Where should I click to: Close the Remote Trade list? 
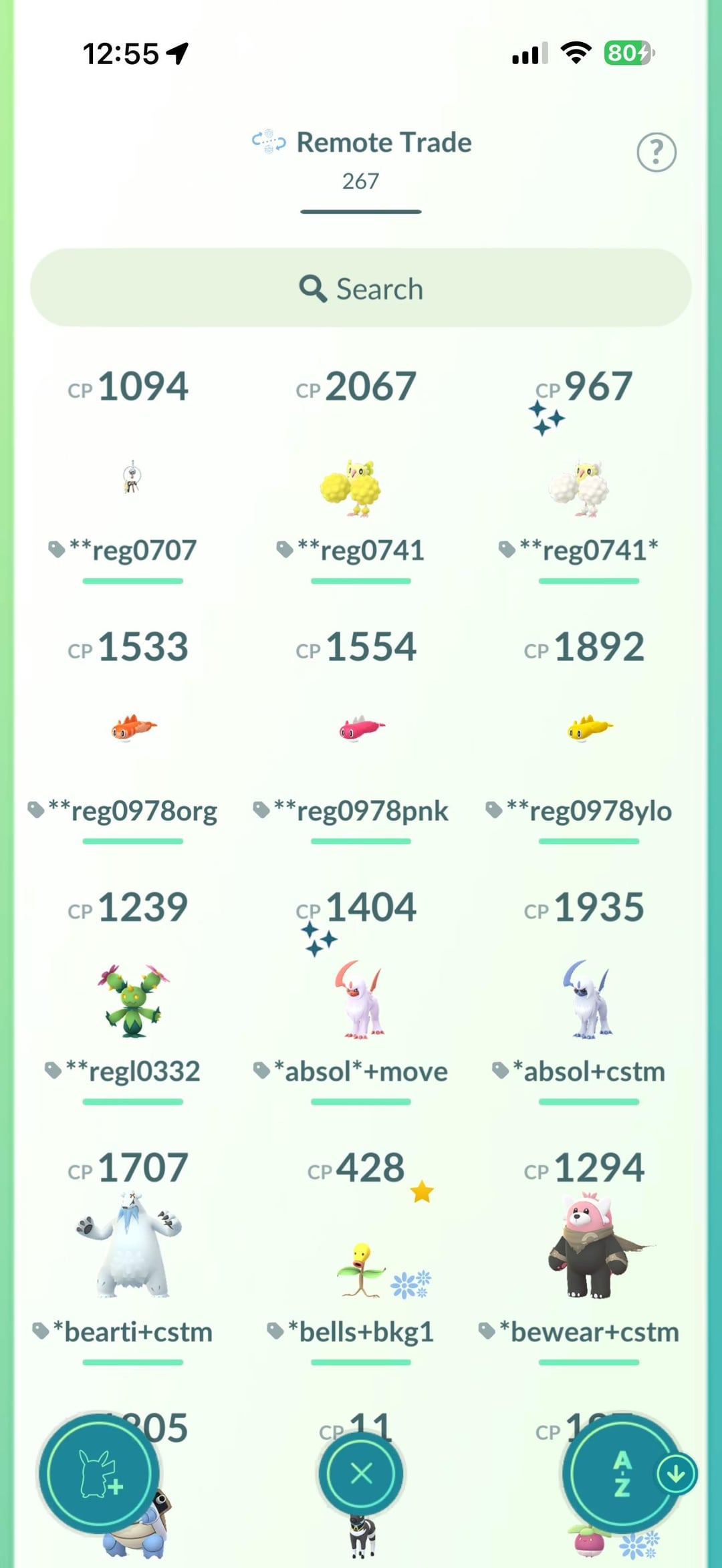point(361,1473)
